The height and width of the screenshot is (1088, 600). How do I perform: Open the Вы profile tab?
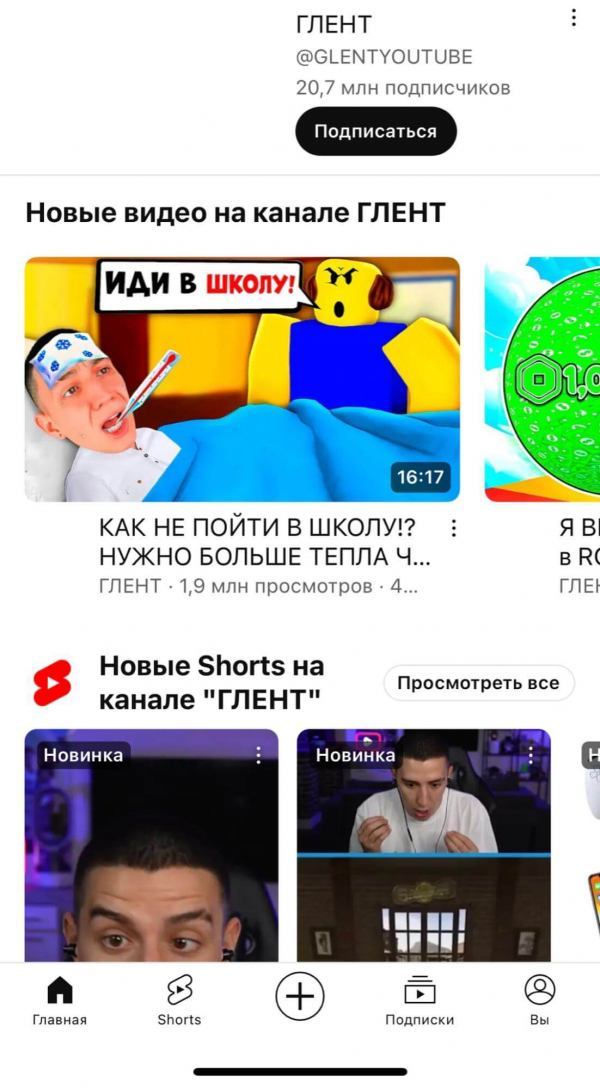pos(539,1000)
